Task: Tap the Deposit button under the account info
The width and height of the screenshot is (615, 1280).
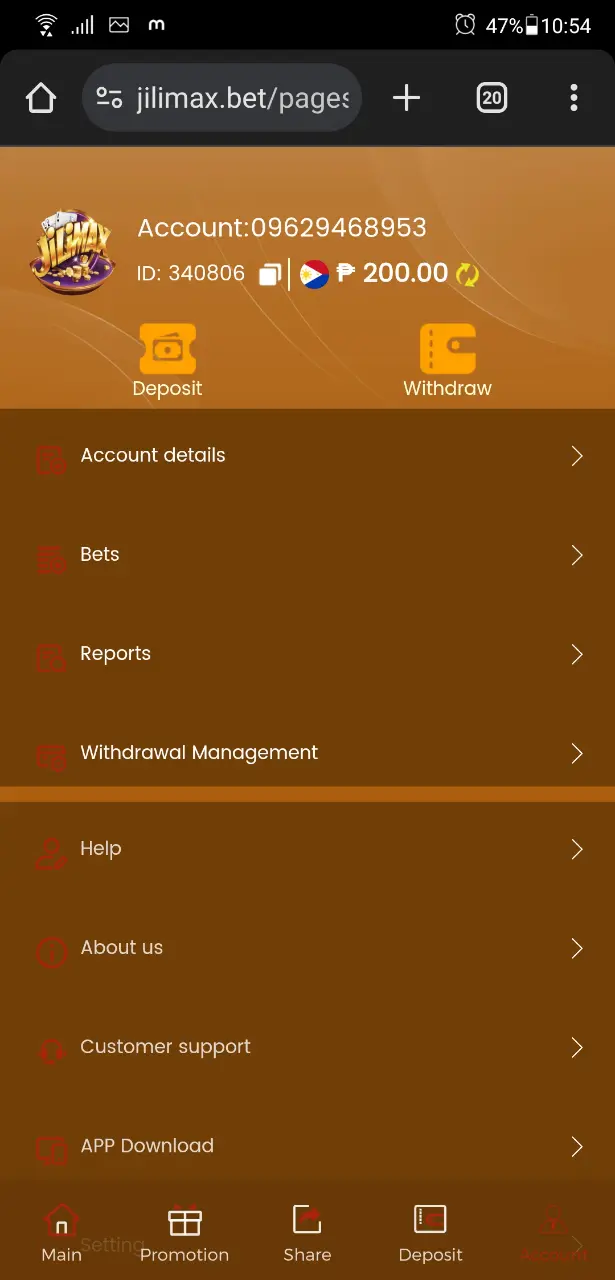Action: coord(167,361)
